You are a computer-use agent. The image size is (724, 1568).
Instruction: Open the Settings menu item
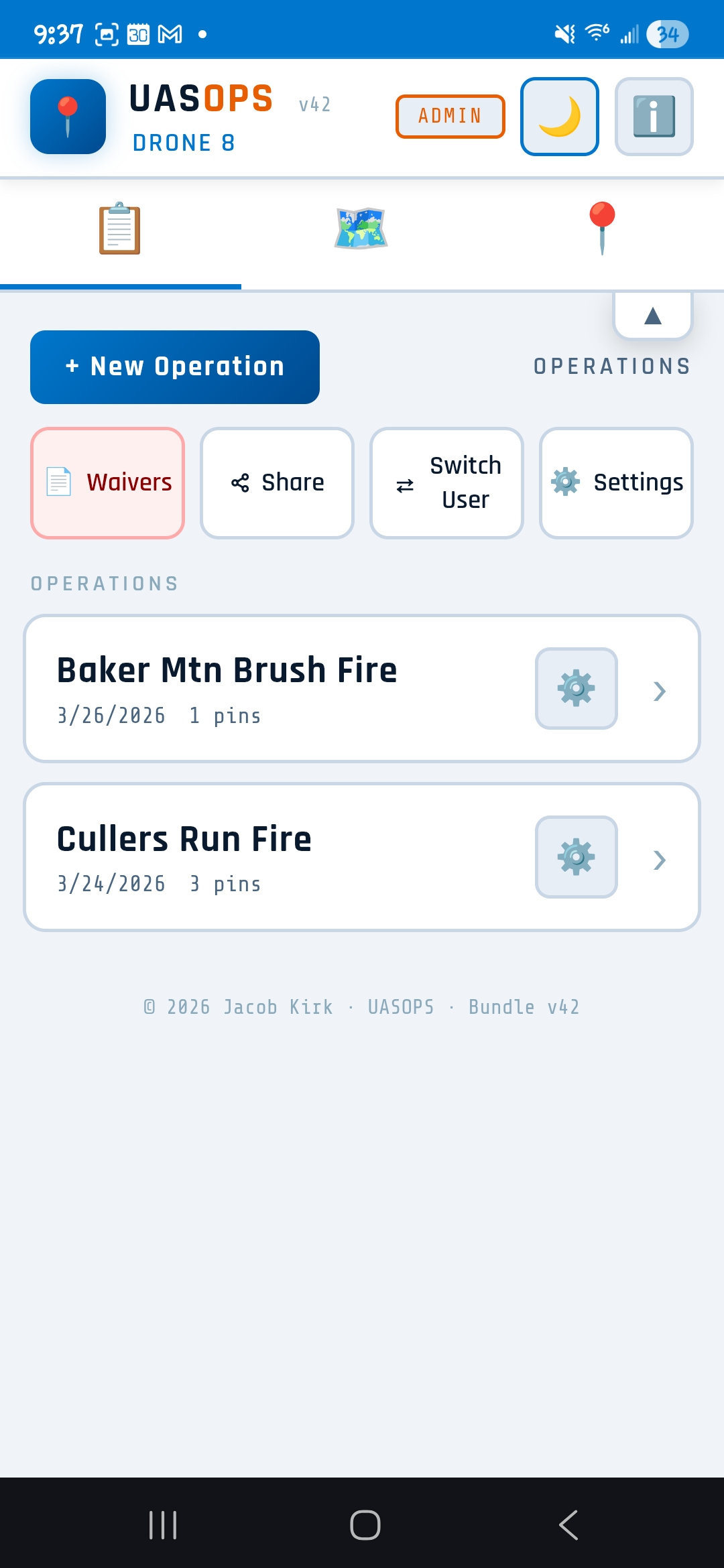pos(615,482)
